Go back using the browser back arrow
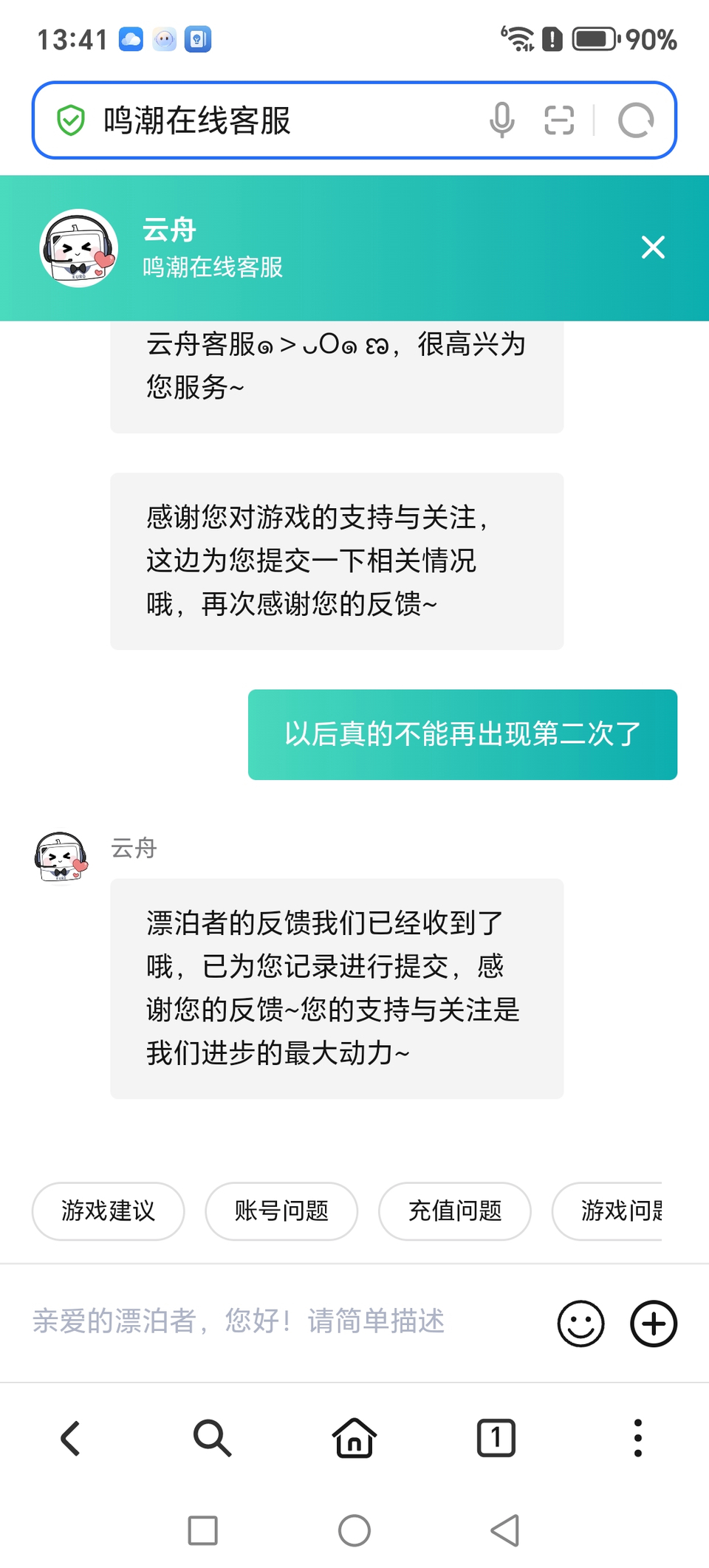Viewport: 709px width, 1568px height. pos(71,1438)
